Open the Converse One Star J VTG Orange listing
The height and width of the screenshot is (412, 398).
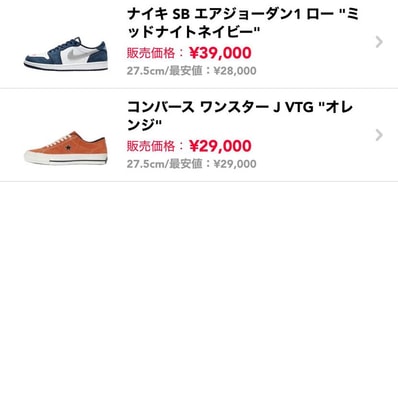(x=199, y=135)
